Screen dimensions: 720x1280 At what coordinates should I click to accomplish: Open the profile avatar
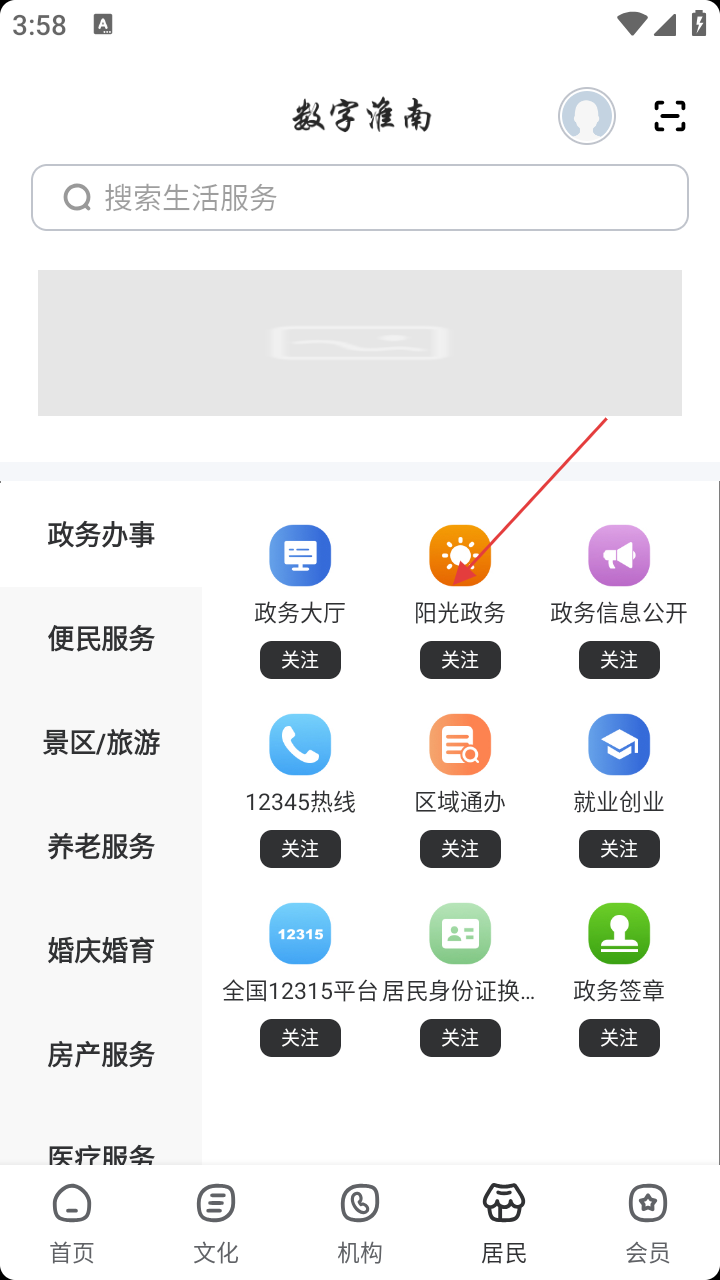pyautogui.click(x=586, y=116)
